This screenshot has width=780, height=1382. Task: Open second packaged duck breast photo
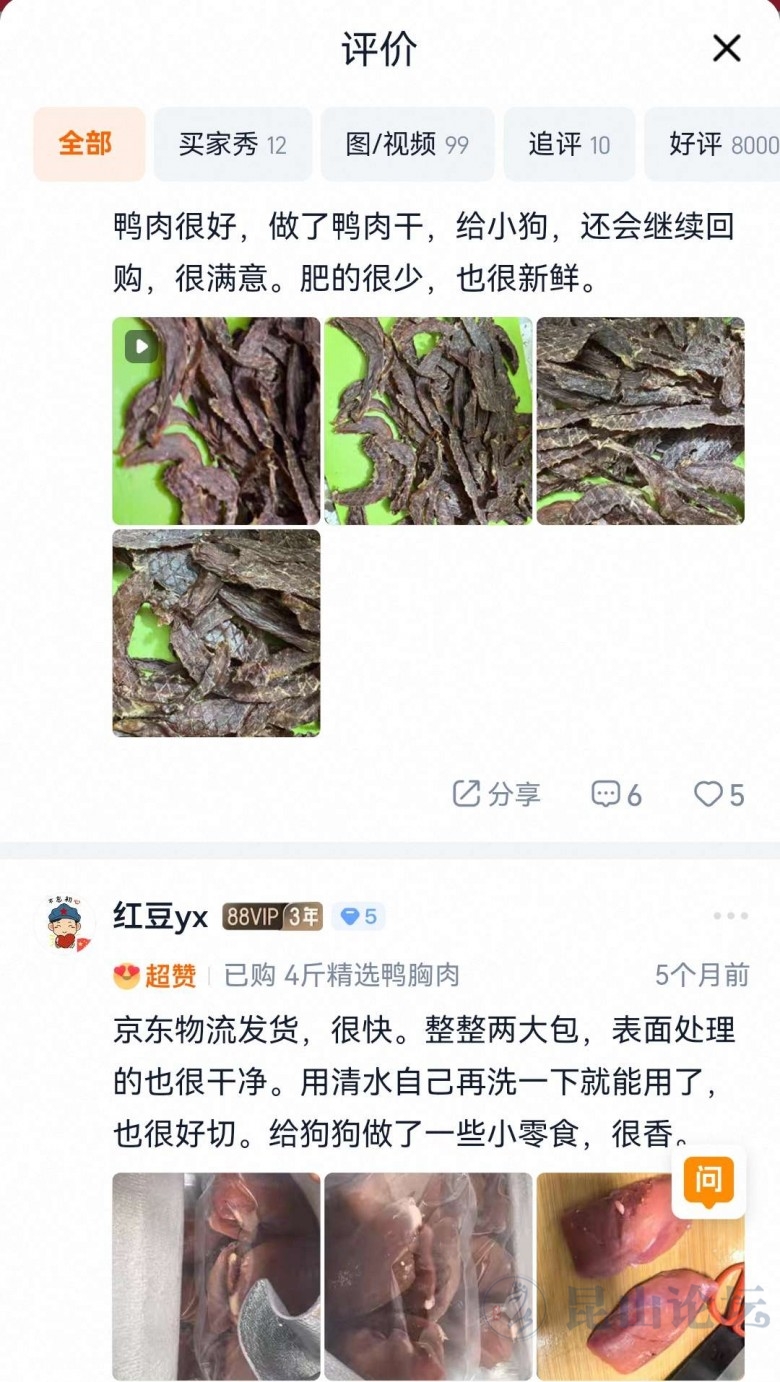click(x=428, y=1276)
